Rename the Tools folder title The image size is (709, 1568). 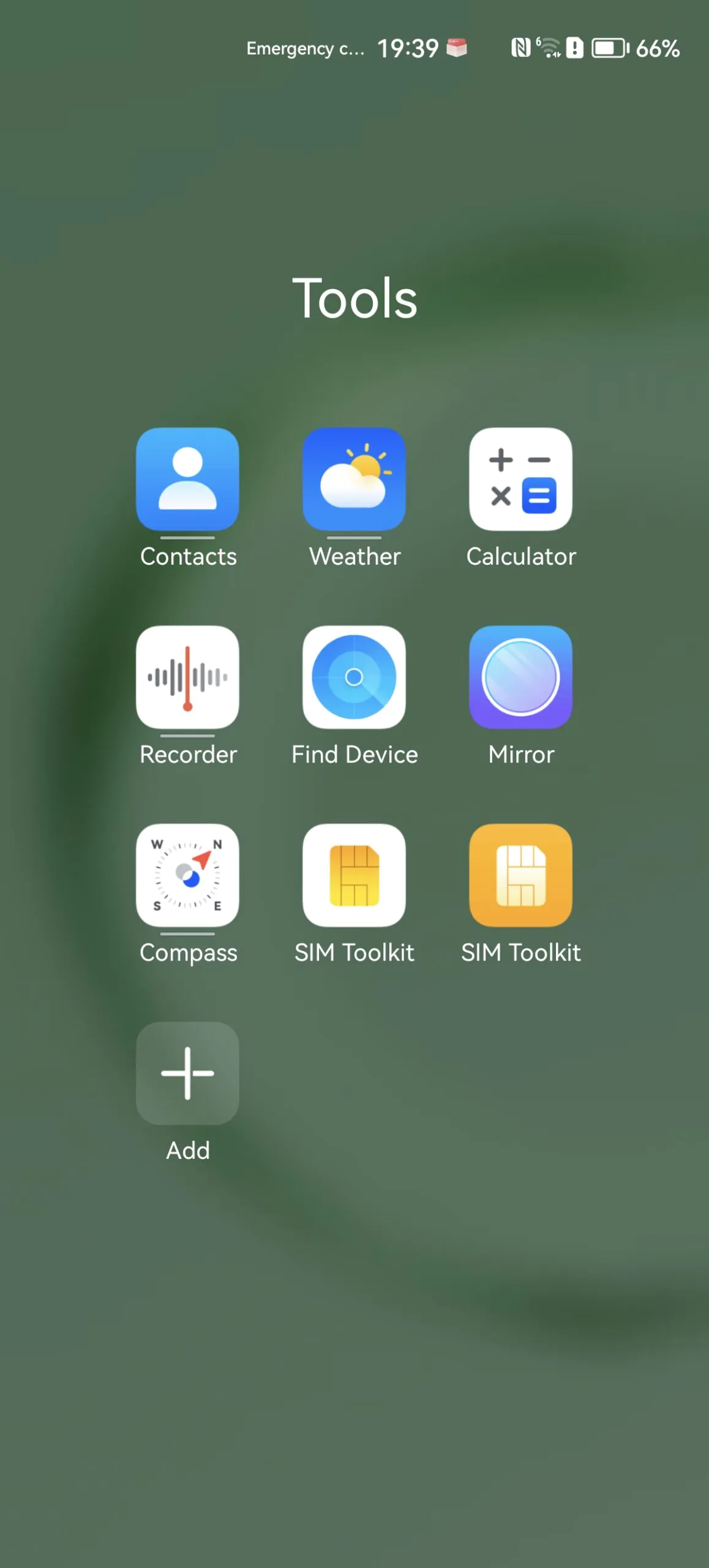point(354,298)
